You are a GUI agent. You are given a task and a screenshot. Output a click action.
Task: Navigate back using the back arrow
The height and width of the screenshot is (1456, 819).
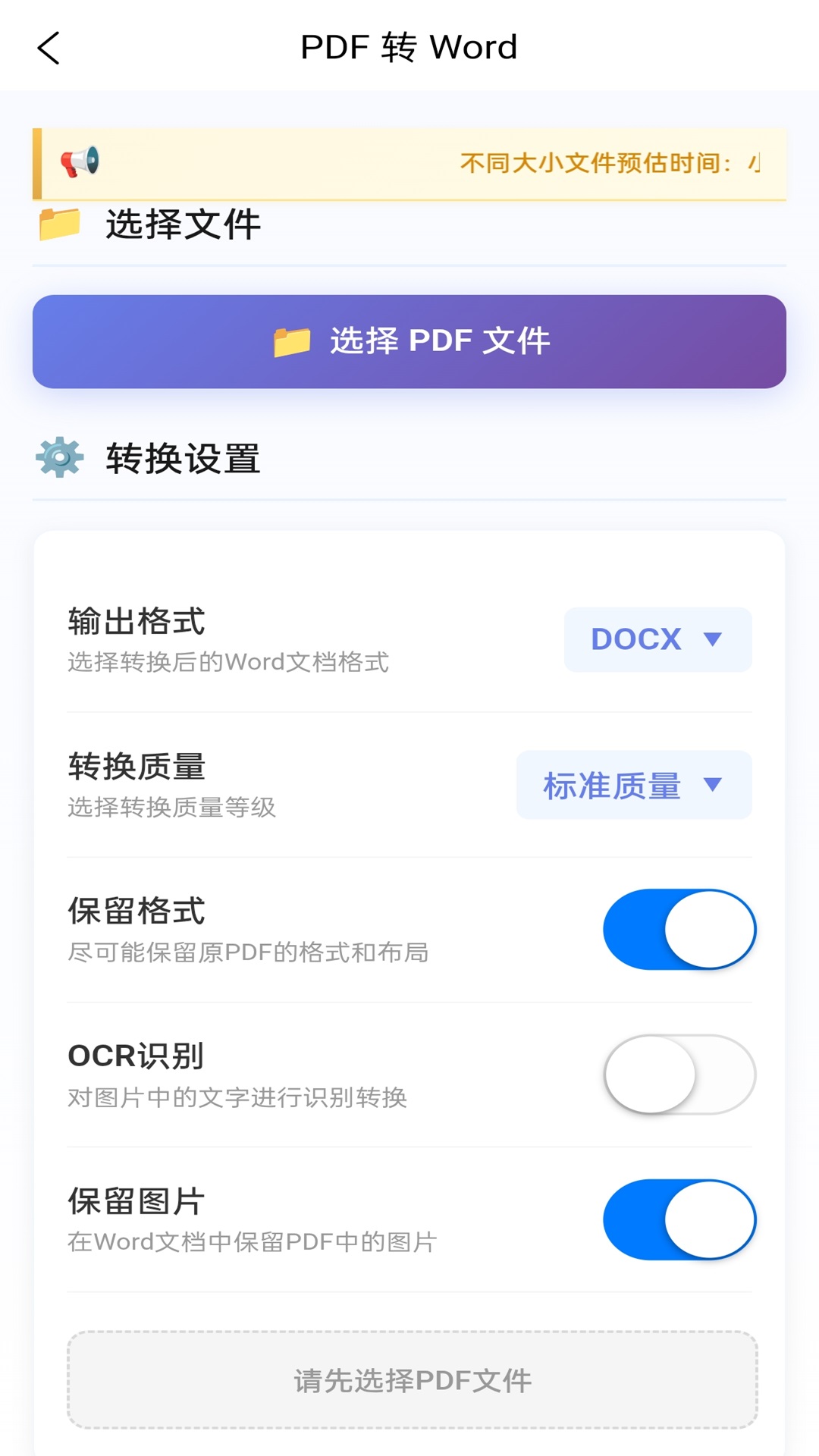pos(48,47)
